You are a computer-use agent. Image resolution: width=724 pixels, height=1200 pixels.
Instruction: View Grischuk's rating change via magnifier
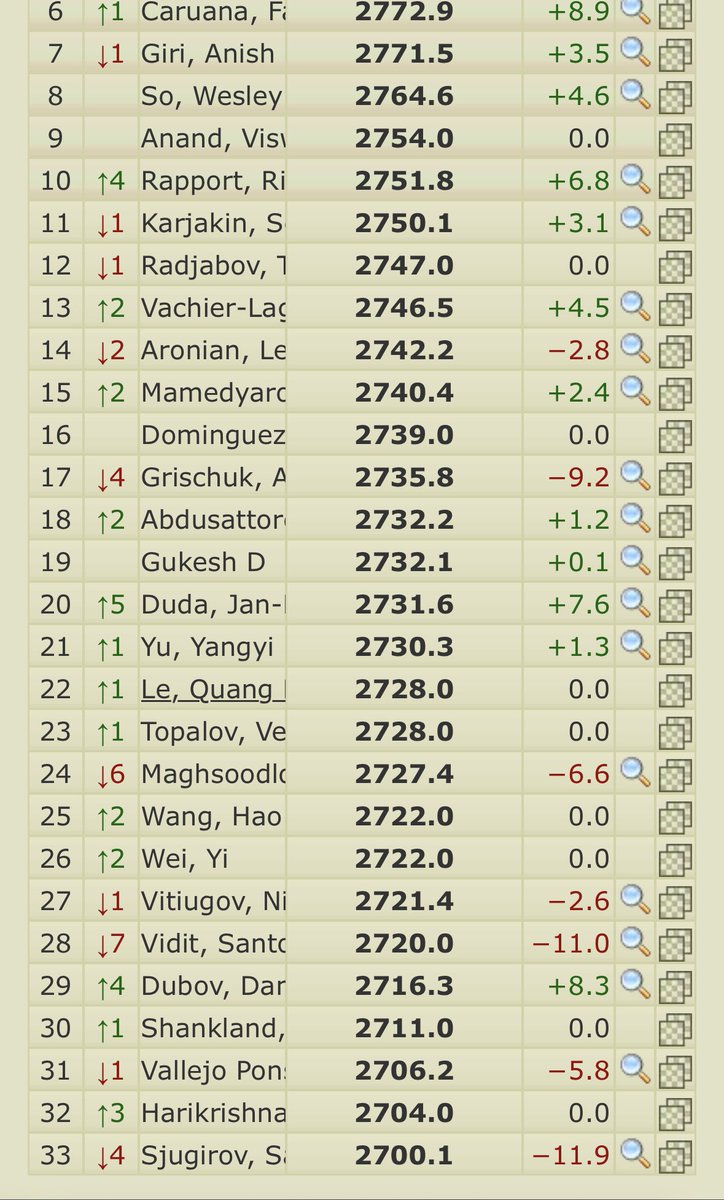coord(635,477)
